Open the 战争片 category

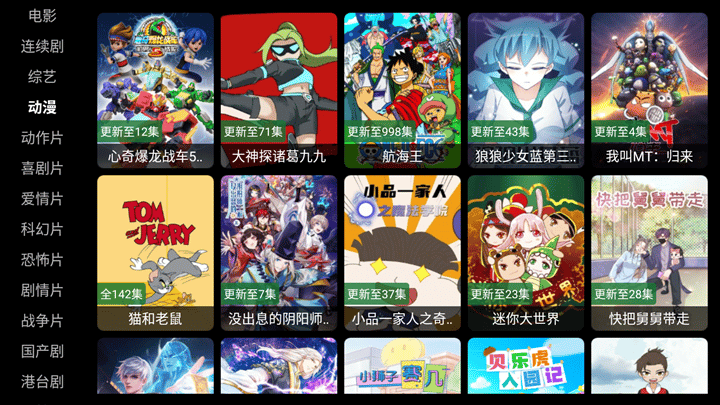(x=42, y=320)
